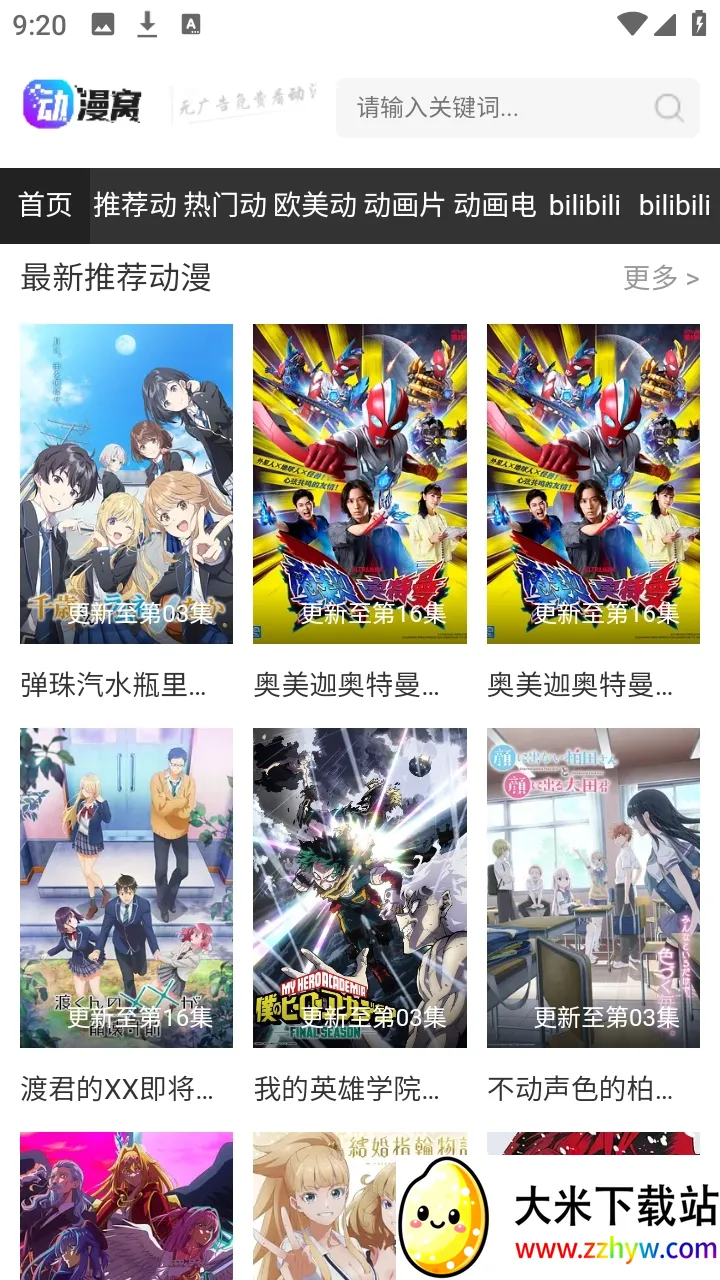Image resolution: width=720 pixels, height=1280 pixels.
Task: Open the 动画电 tab
Action: pos(495,205)
